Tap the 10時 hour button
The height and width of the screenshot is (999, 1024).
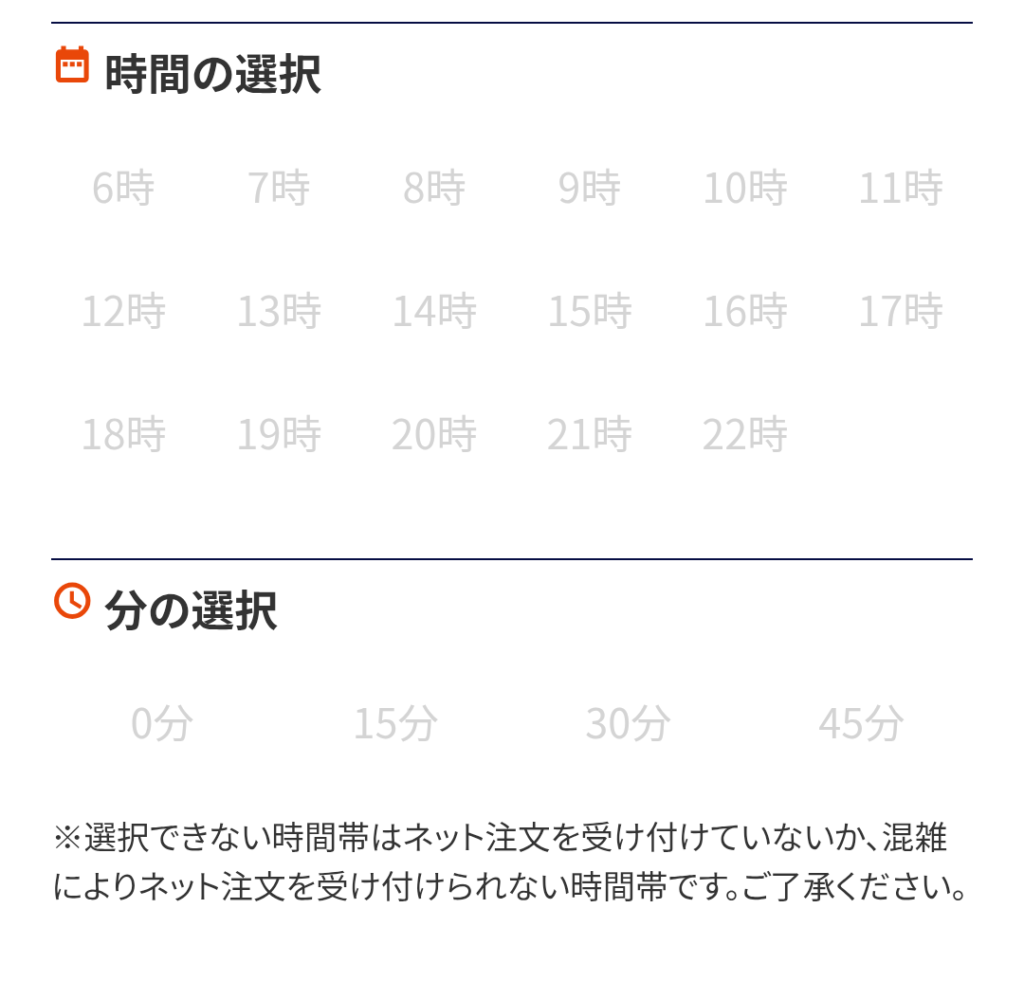tap(745, 188)
